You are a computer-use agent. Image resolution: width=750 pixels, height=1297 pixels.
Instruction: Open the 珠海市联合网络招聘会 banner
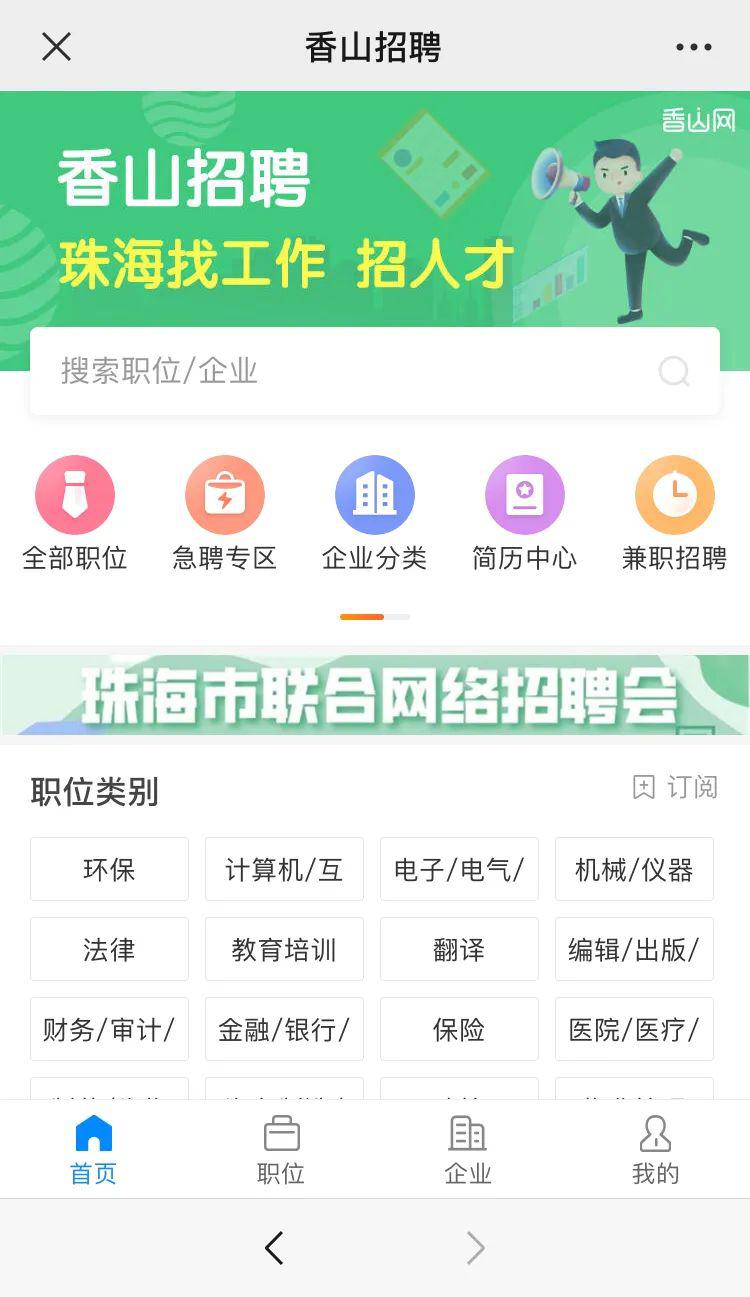[375, 695]
